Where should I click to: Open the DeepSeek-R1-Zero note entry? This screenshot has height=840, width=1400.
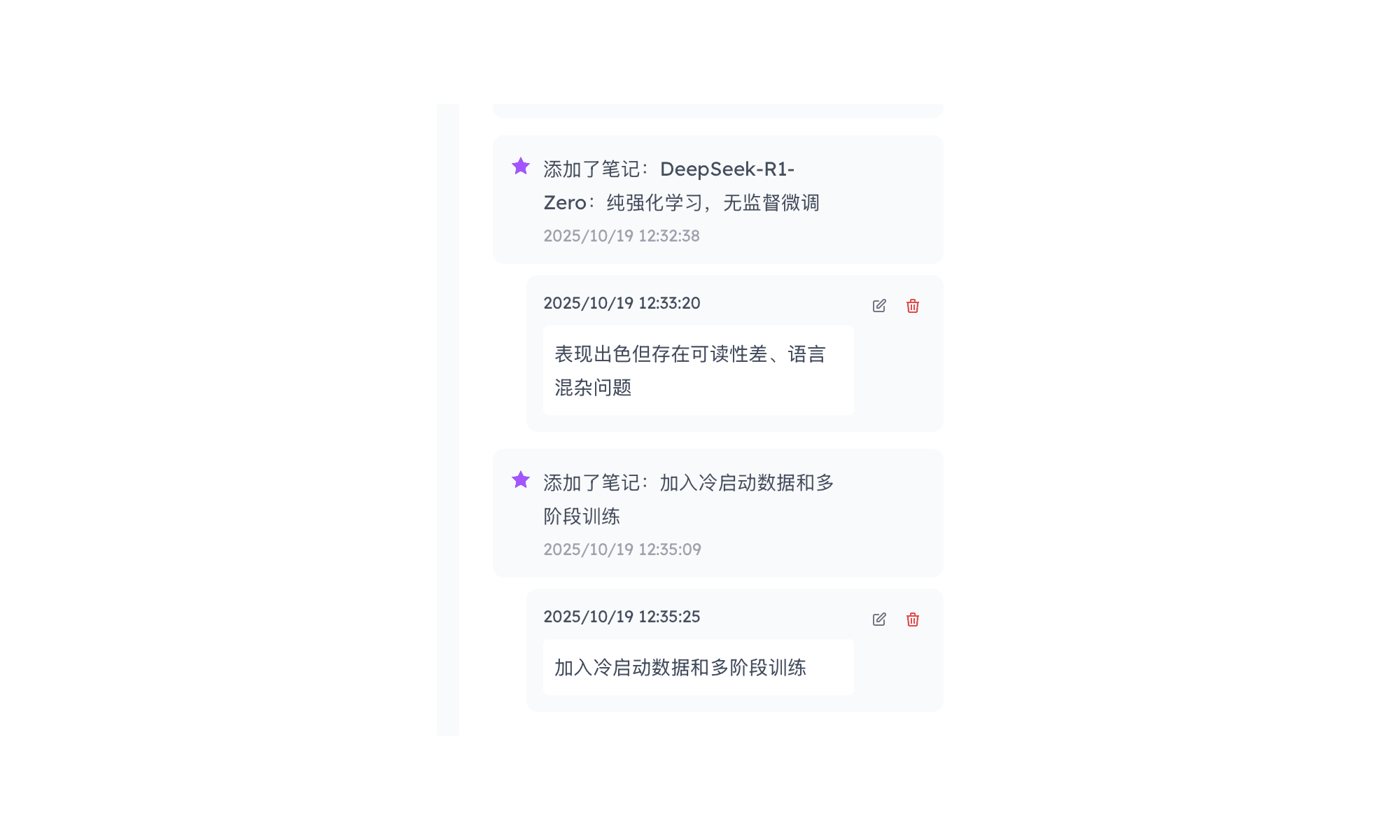tap(680, 186)
